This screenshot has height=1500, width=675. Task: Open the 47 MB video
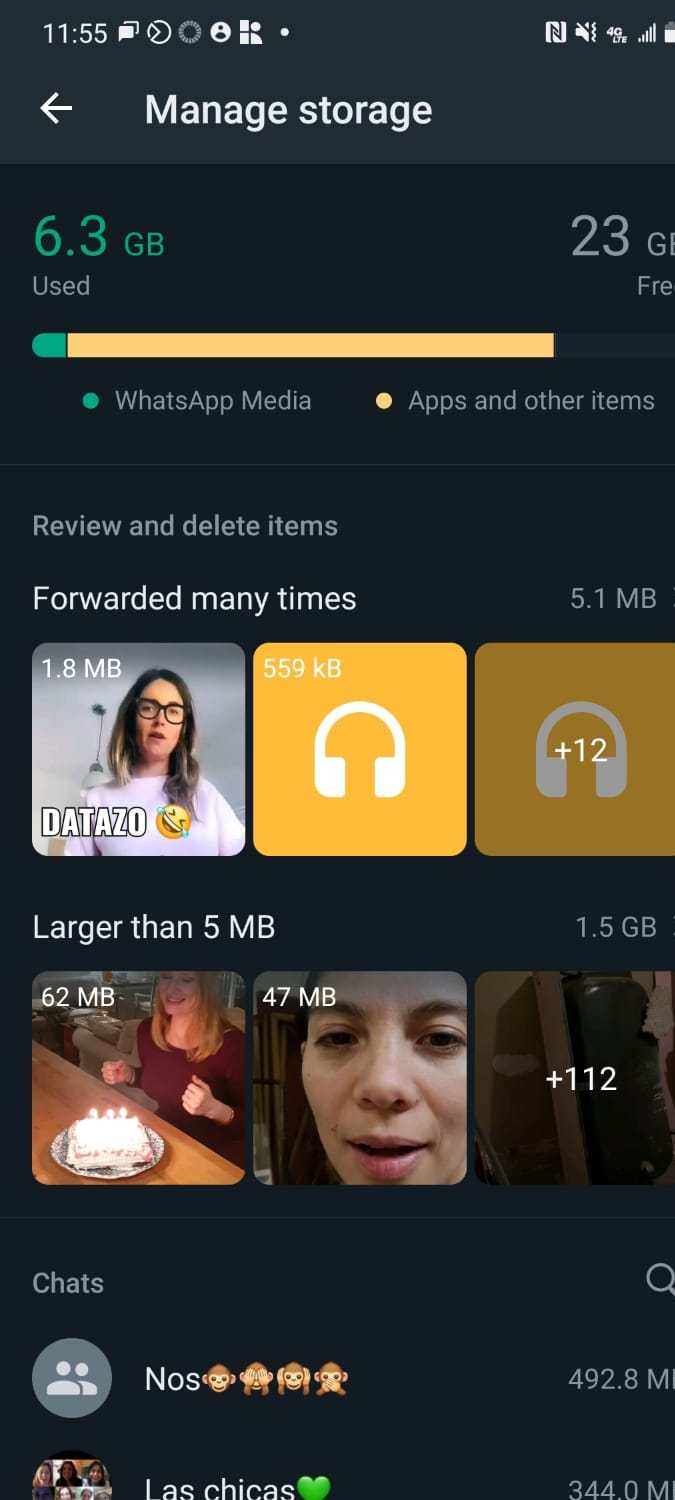click(x=359, y=1078)
